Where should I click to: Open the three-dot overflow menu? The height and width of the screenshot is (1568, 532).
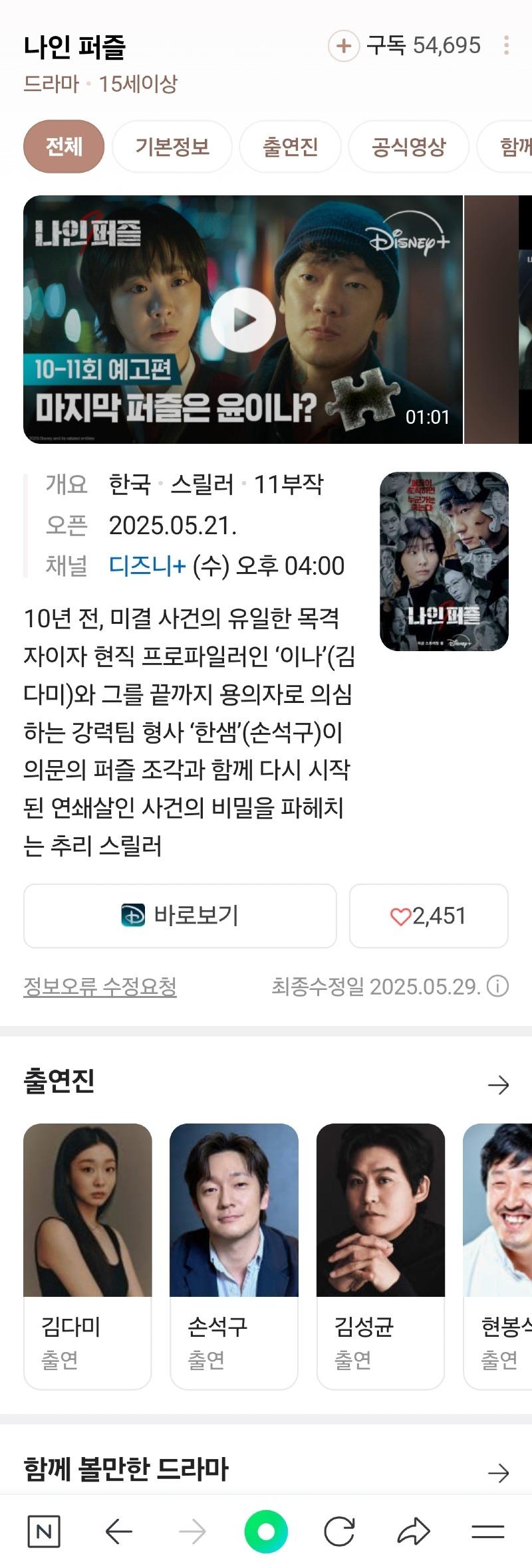(x=507, y=45)
